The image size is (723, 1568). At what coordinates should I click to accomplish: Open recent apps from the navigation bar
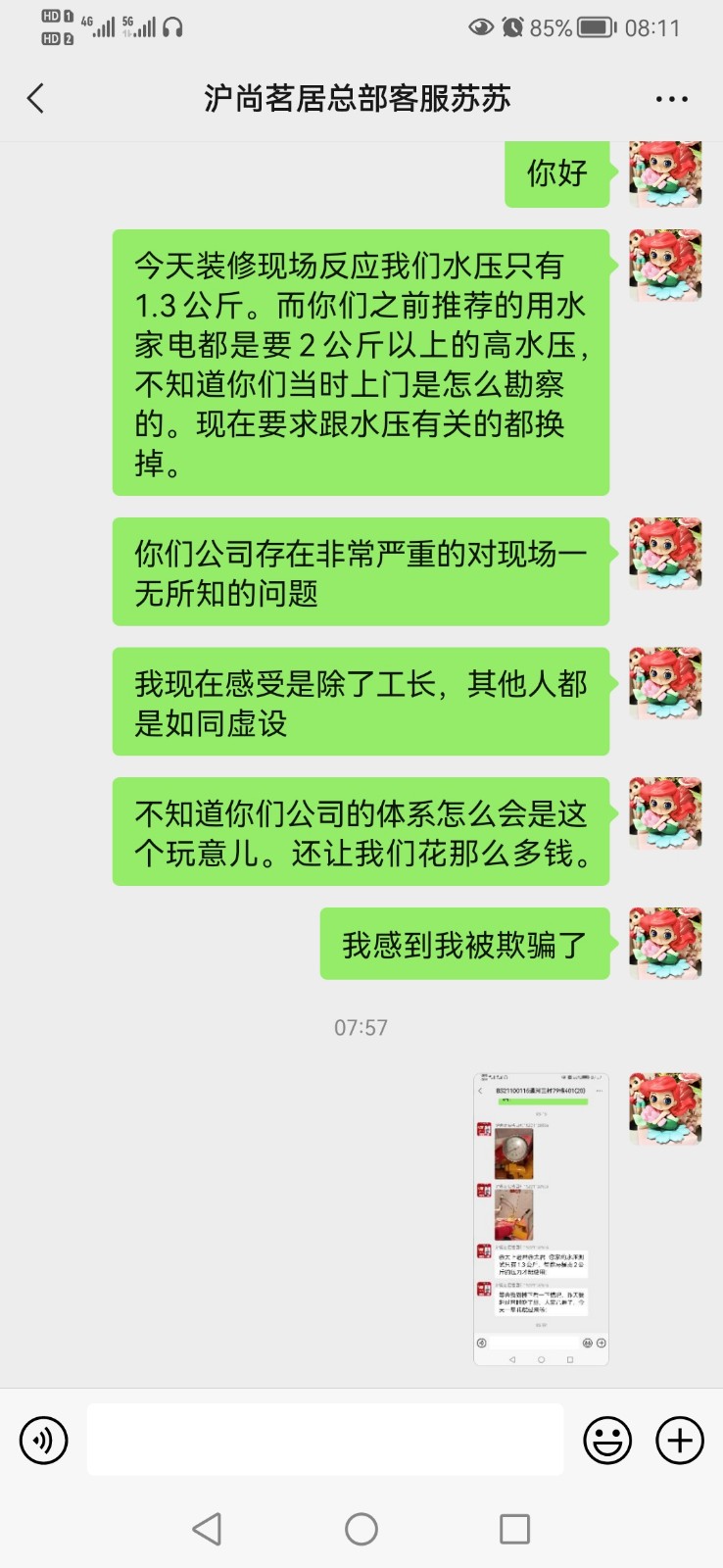pyautogui.click(x=514, y=1529)
